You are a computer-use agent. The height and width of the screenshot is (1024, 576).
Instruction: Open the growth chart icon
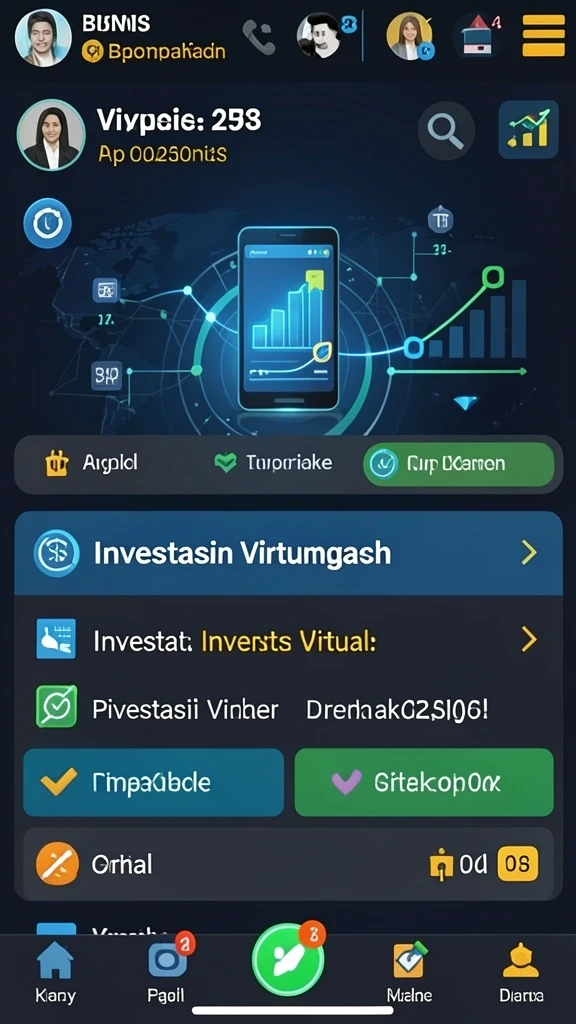[x=528, y=129]
